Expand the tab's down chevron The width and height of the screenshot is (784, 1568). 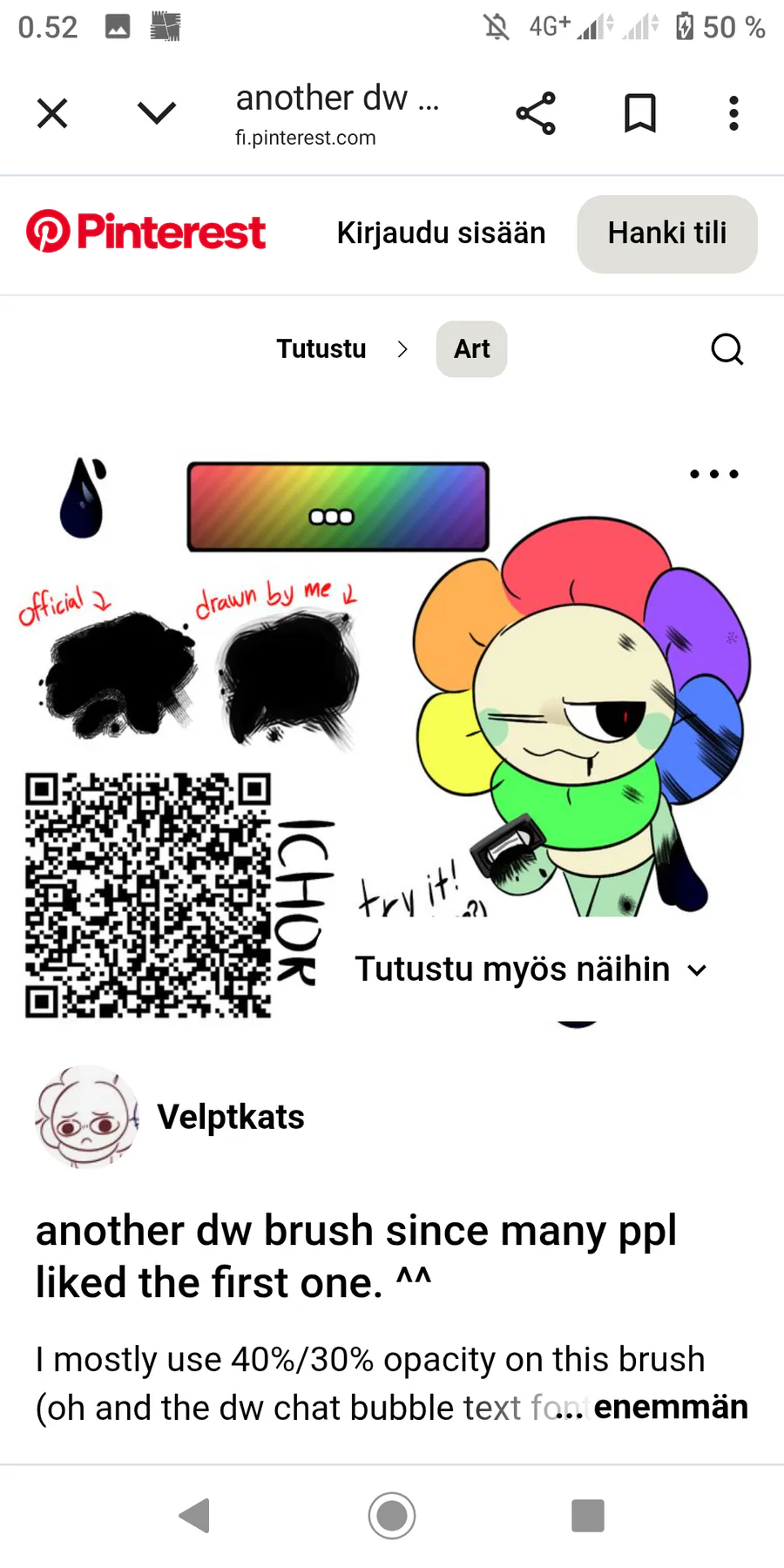(x=157, y=113)
